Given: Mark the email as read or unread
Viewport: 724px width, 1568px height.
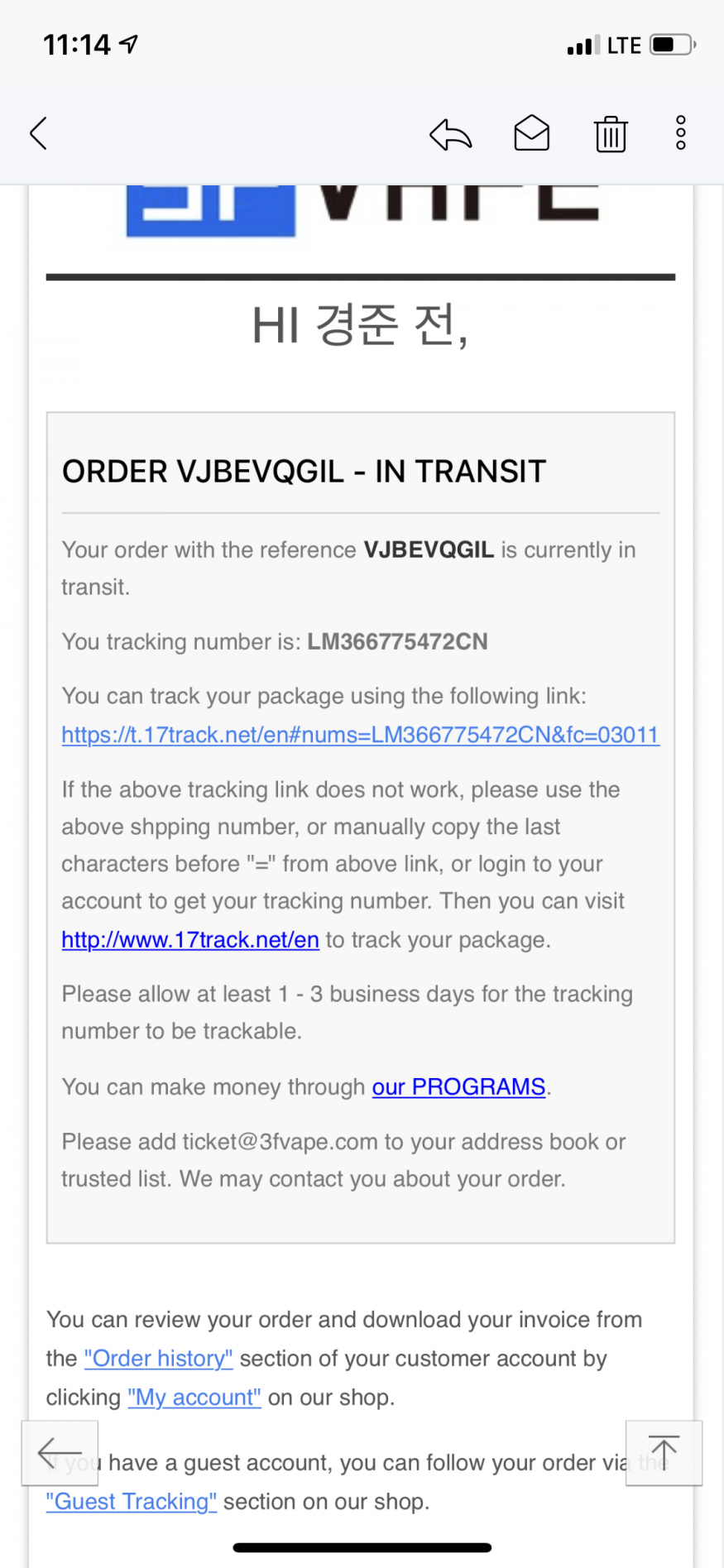Looking at the screenshot, I should pos(531,133).
